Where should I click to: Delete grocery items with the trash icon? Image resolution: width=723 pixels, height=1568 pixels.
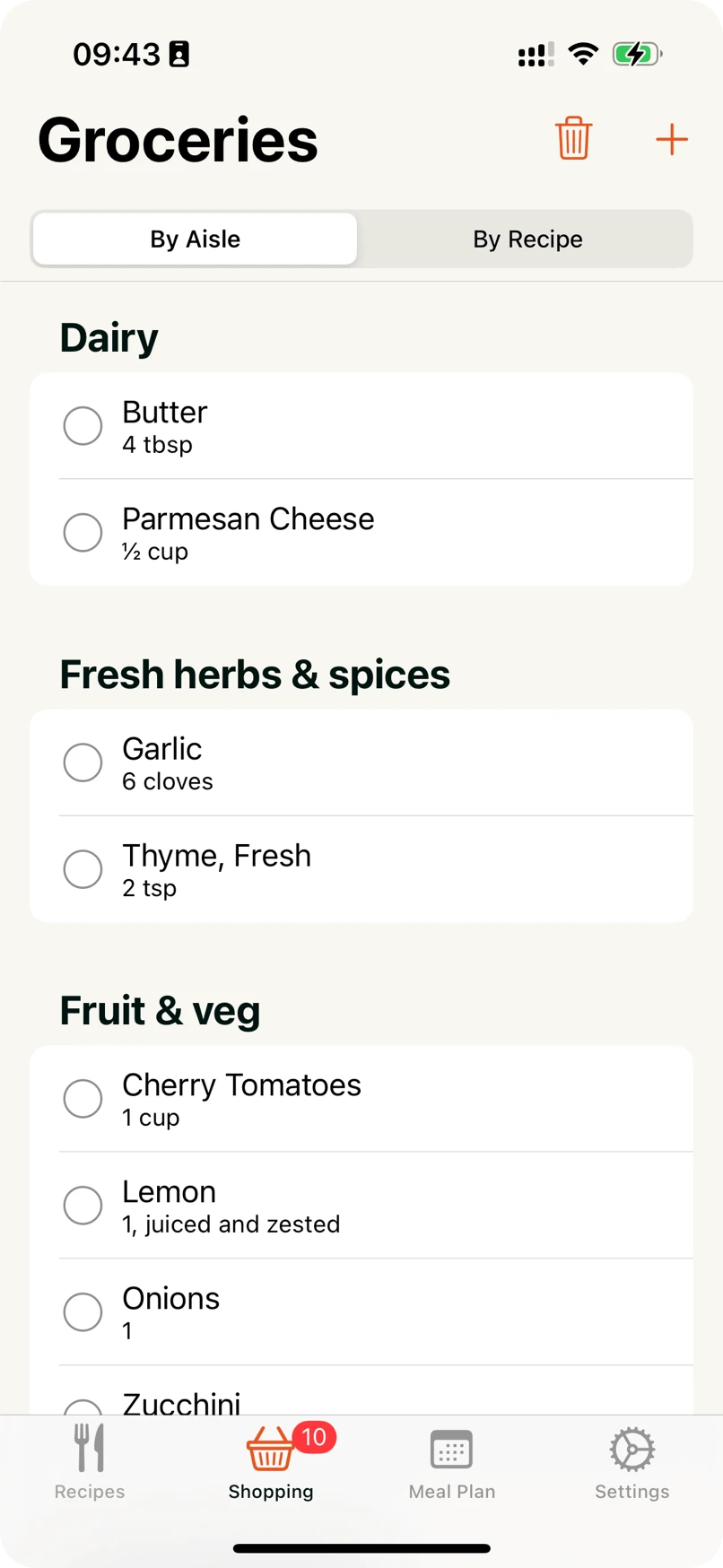pos(573,139)
